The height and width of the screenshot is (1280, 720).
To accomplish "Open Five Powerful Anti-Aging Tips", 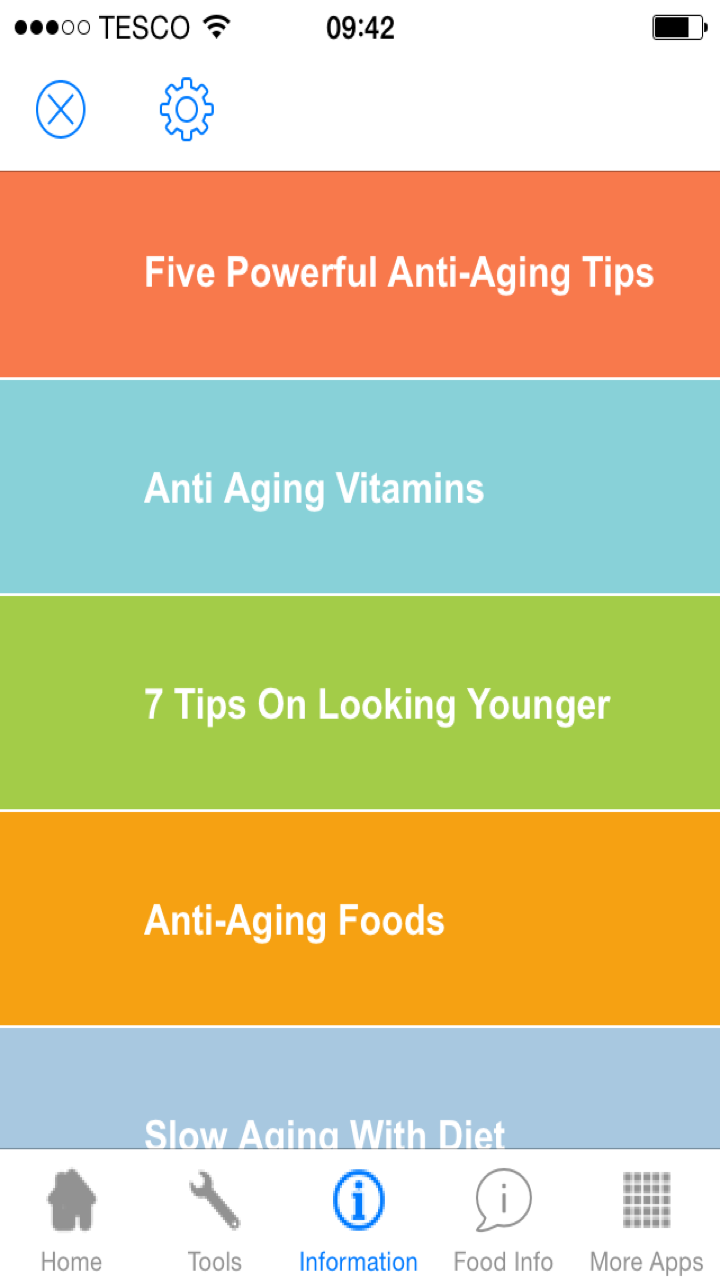I will [x=360, y=272].
